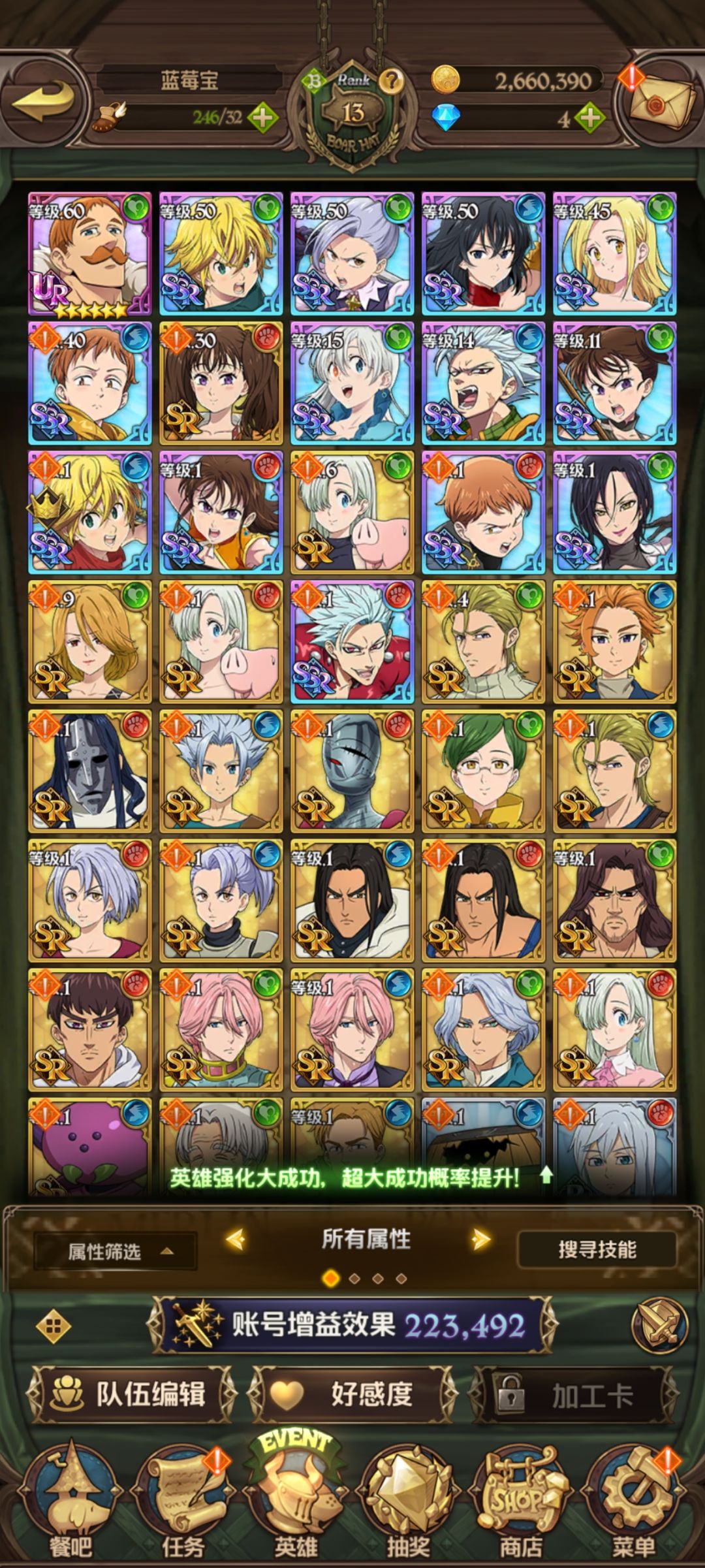The height and width of the screenshot is (1568, 705).
Task: Open the Rank help question mark
Action: point(391,81)
